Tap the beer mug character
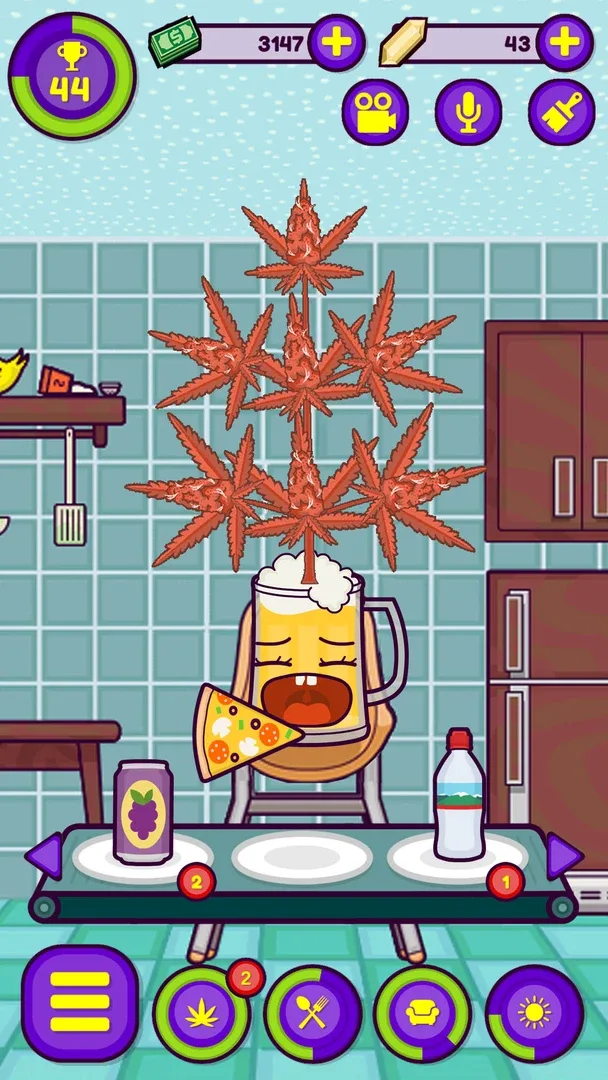This screenshot has height=1080, width=608. coord(310,660)
